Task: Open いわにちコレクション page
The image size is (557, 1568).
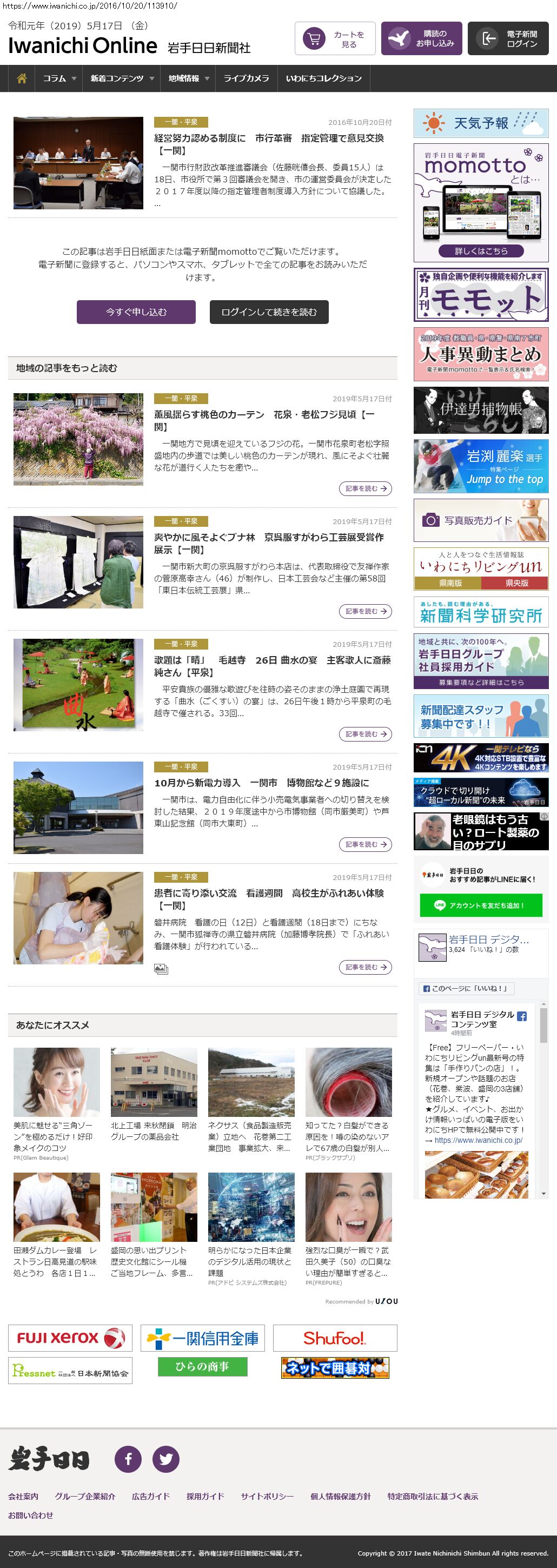Action: 323,78
